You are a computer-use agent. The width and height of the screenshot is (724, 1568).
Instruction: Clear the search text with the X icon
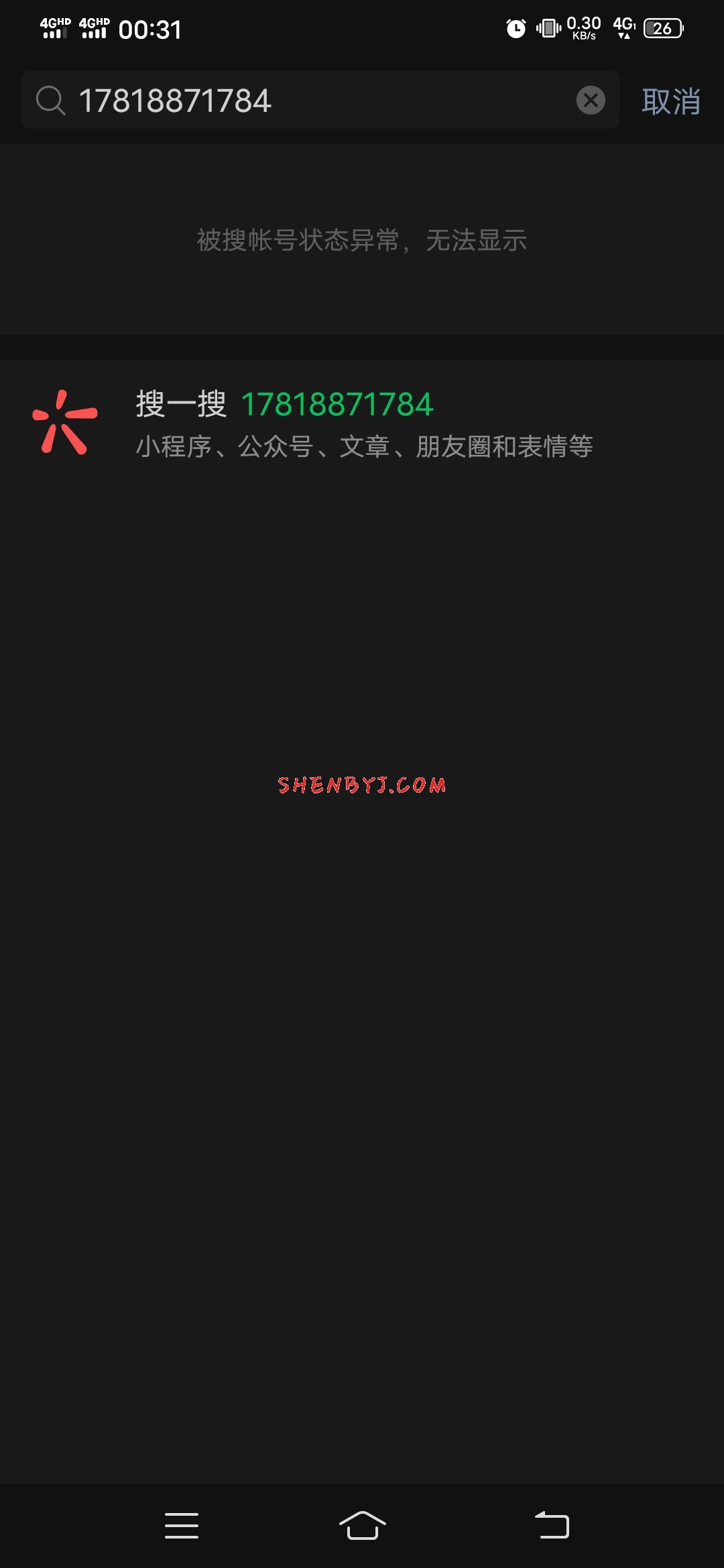point(590,101)
